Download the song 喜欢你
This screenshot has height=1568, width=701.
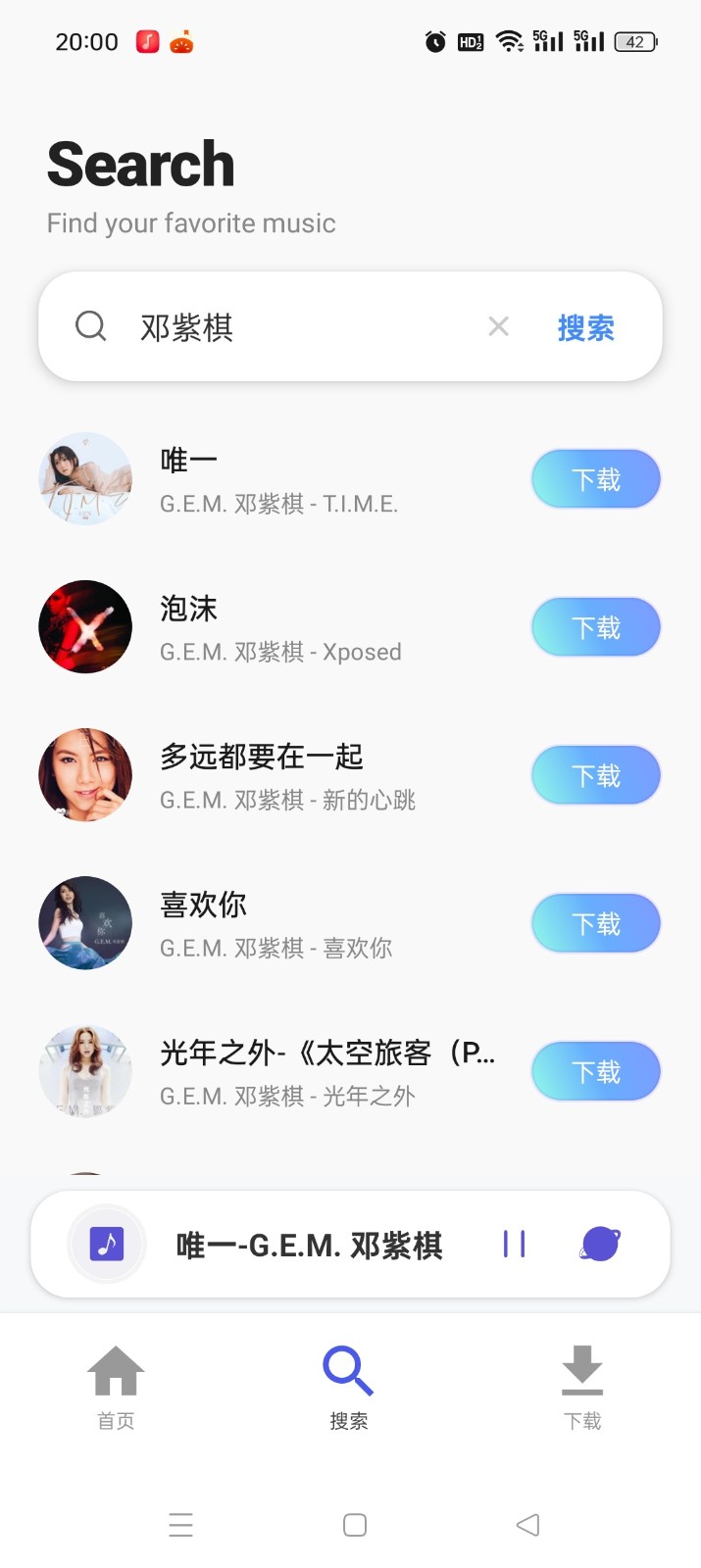[x=595, y=923]
